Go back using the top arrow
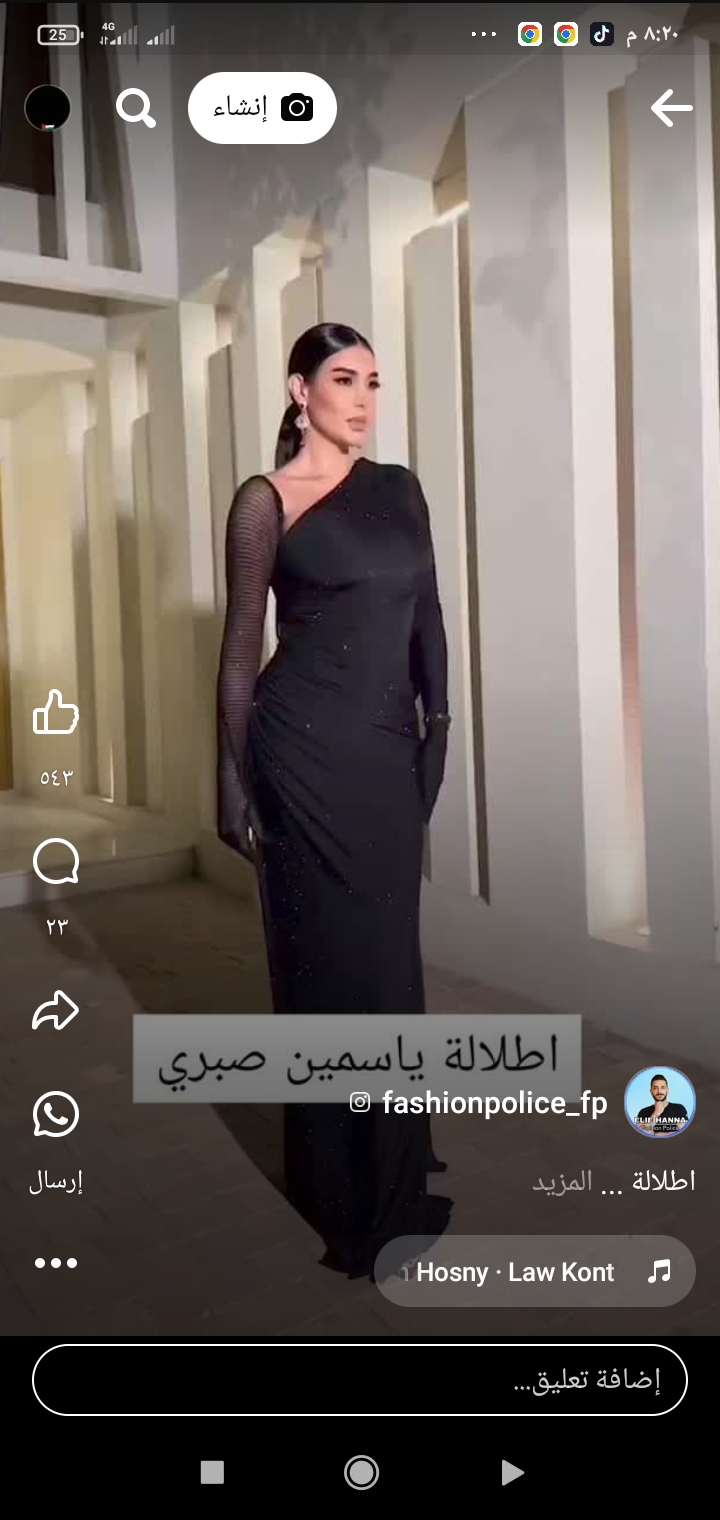Screen dimensions: 720x1520 pyautogui.click(x=671, y=108)
